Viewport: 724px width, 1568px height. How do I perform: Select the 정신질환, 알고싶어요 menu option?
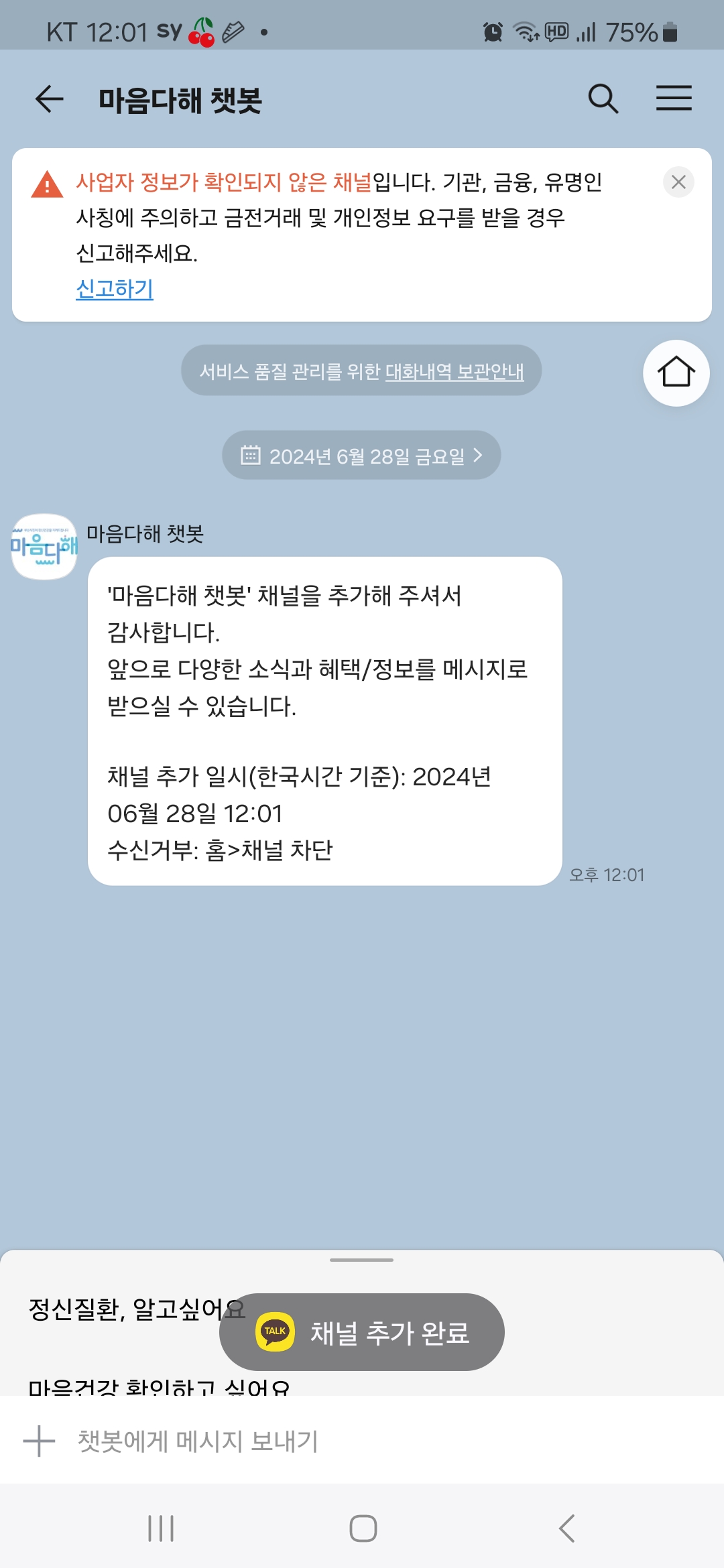coord(121,1309)
